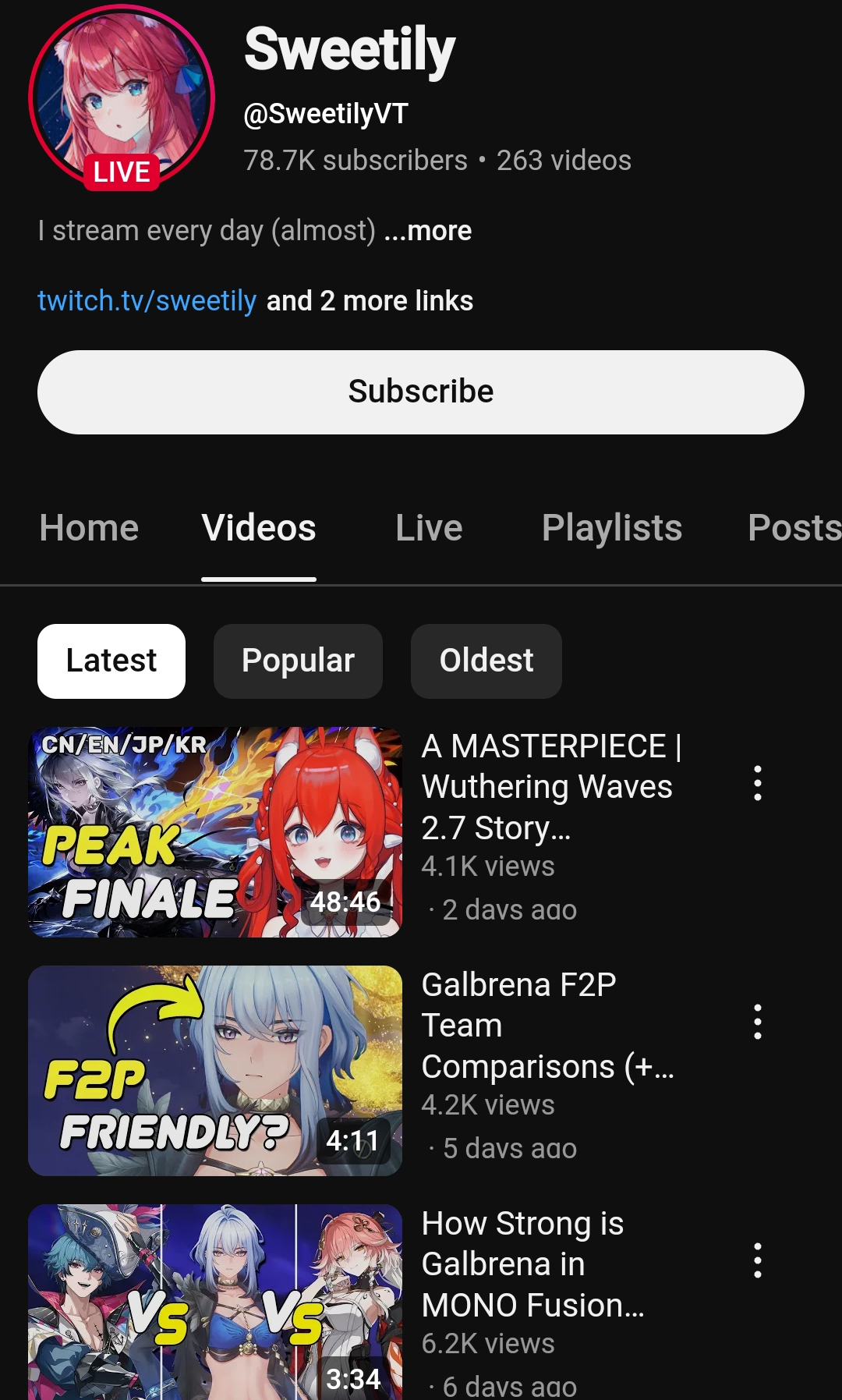This screenshot has width=842, height=1400.
Task: Open the twitch.tv/sweetily link
Action: 147,301
